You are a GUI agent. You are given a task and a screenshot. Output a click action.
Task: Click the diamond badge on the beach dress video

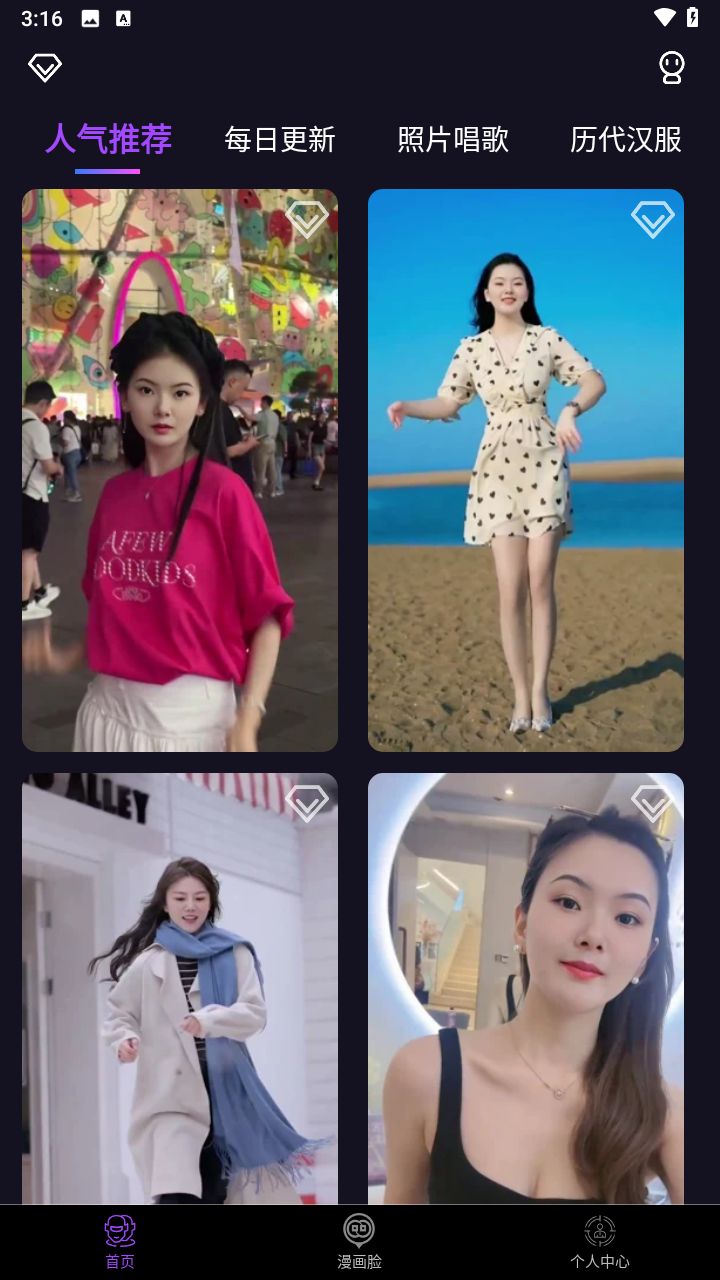(652, 219)
